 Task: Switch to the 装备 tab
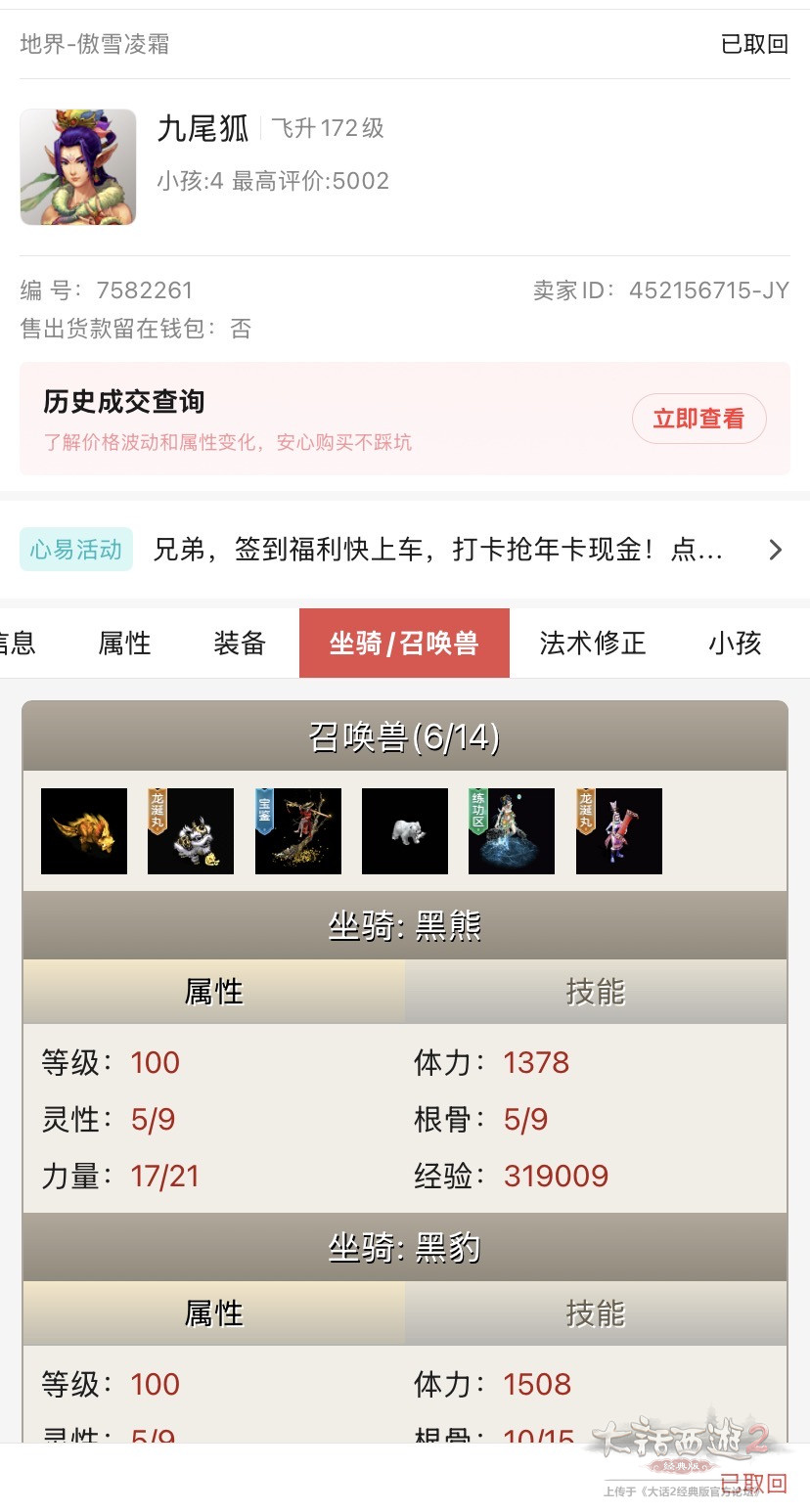[240, 643]
